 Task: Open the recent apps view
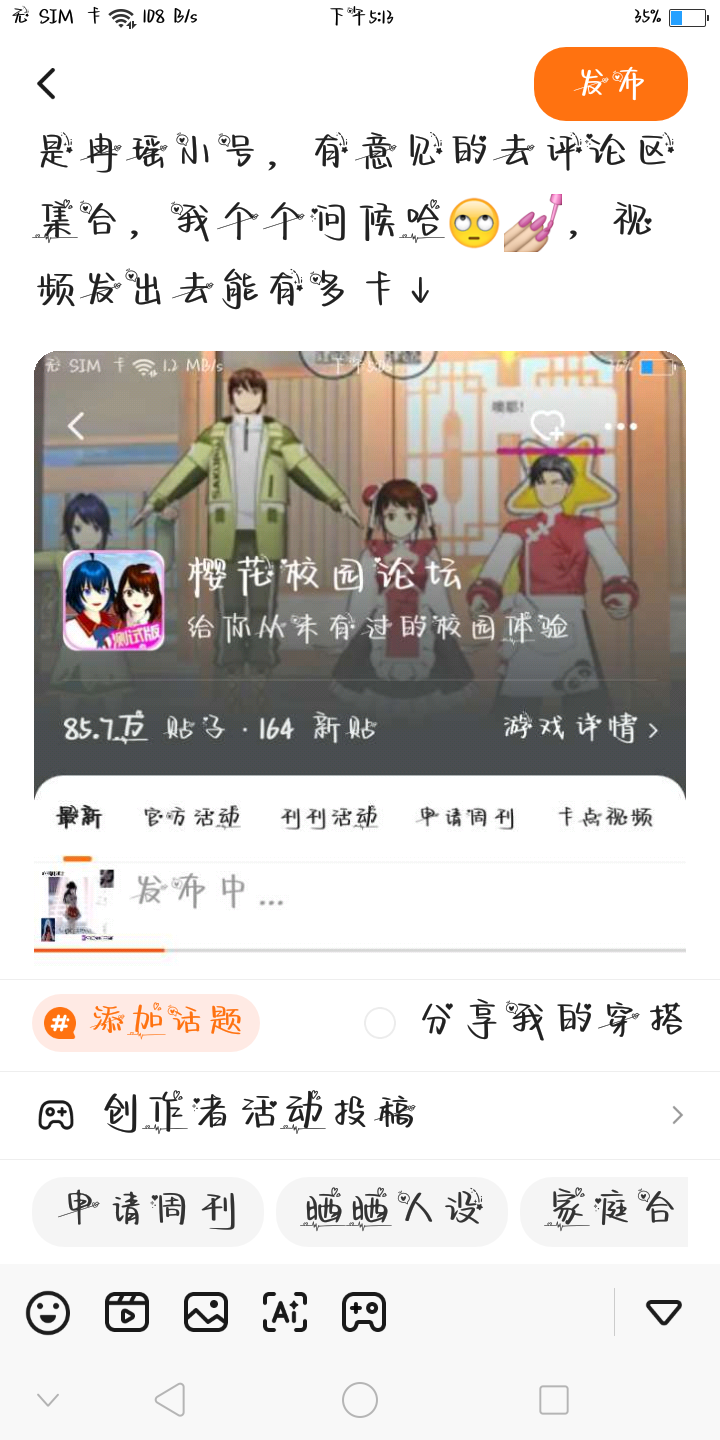pos(553,1400)
